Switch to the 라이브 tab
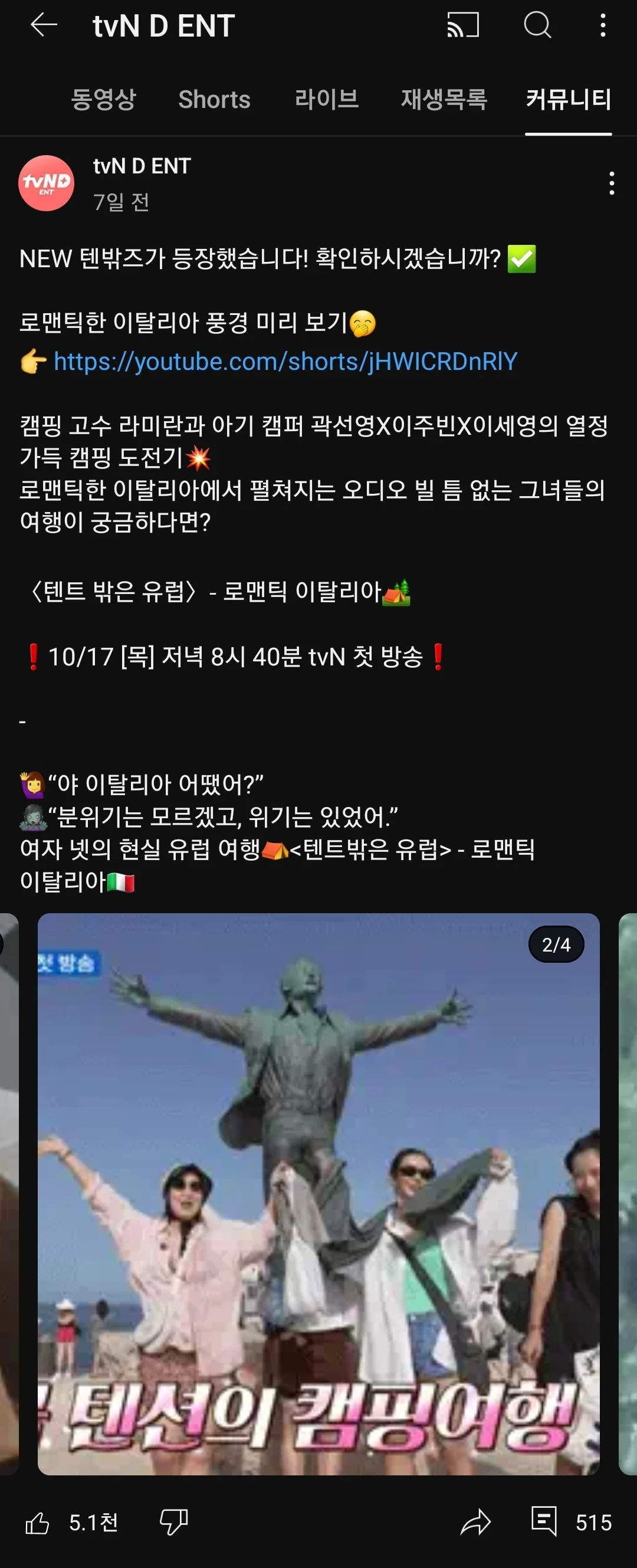The image size is (637, 1568). tap(327, 99)
